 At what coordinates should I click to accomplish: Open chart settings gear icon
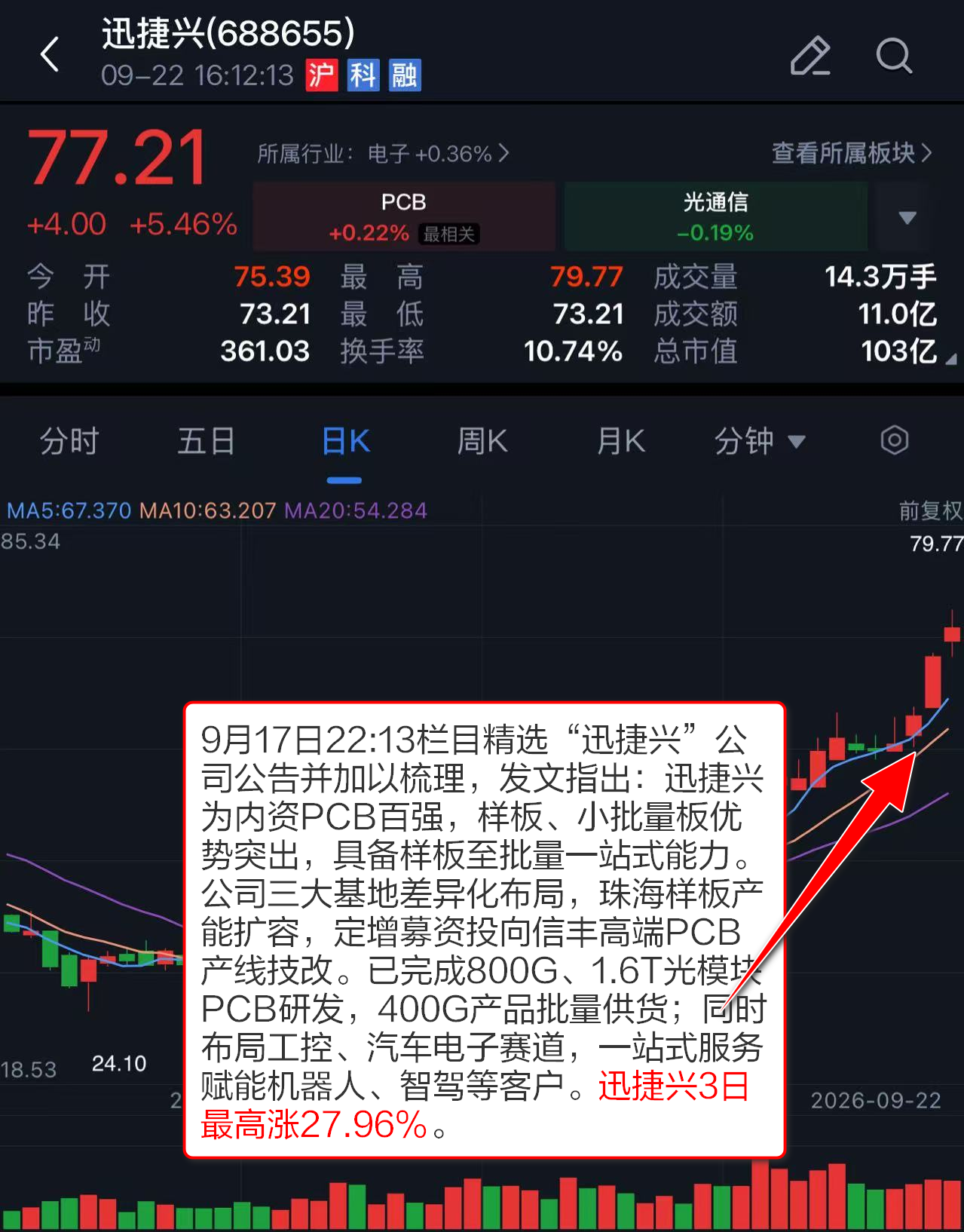click(x=895, y=440)
